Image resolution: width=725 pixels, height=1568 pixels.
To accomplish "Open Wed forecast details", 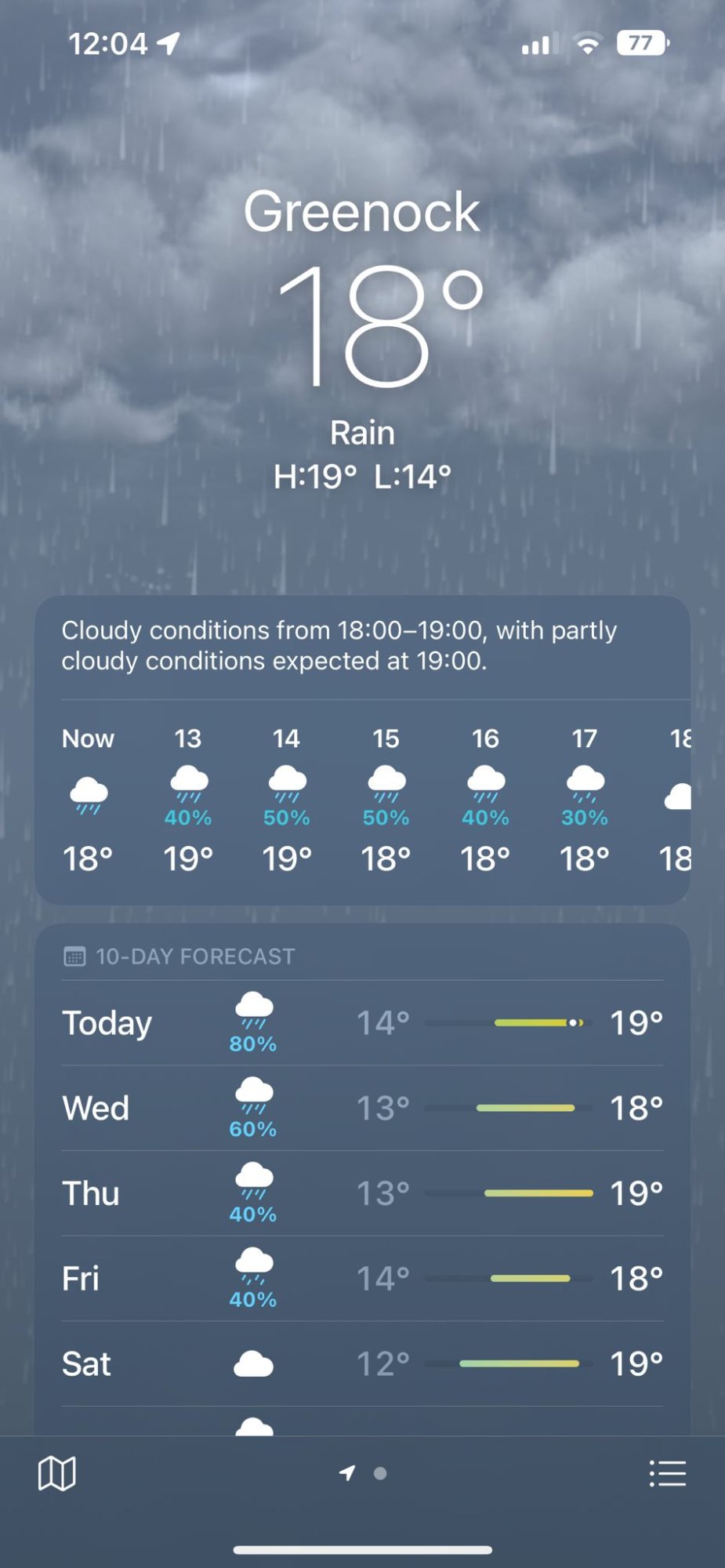I will pyautogui.click(x=362, y=1109).
